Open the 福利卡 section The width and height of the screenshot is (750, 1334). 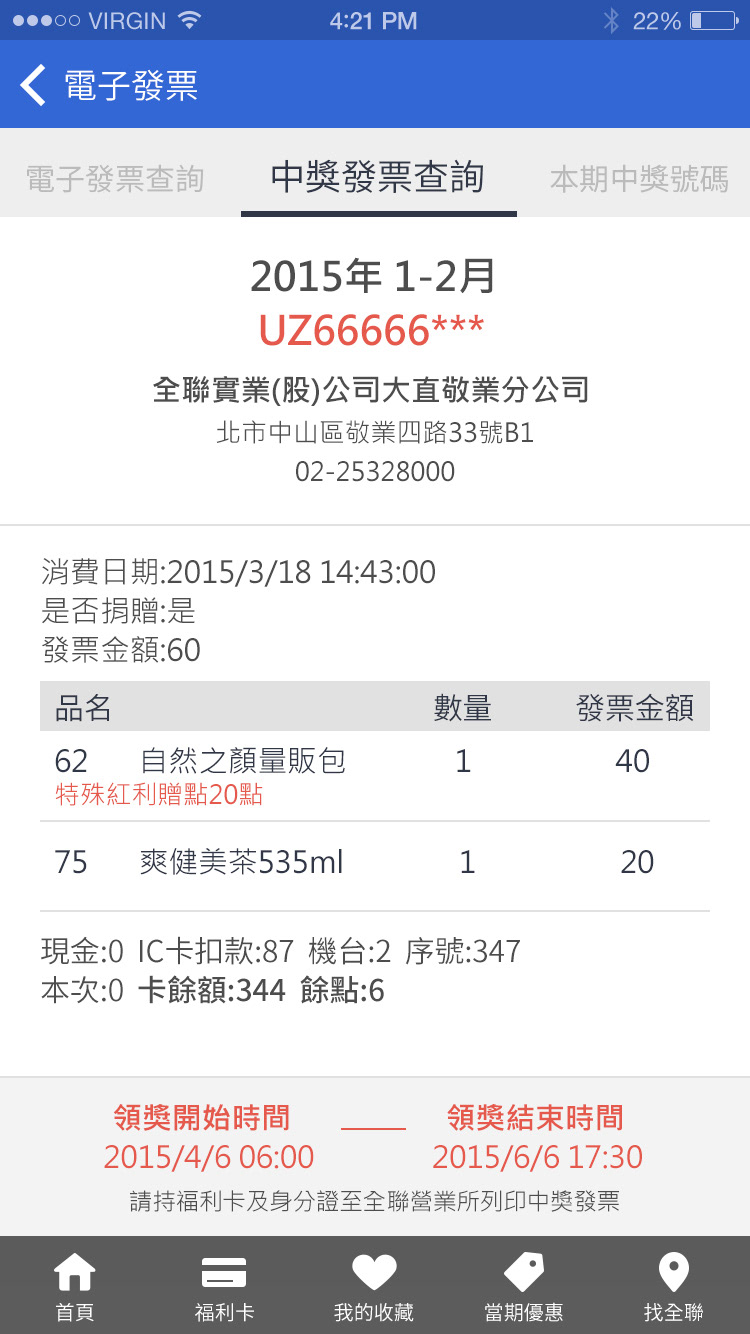coord(224,1287)
